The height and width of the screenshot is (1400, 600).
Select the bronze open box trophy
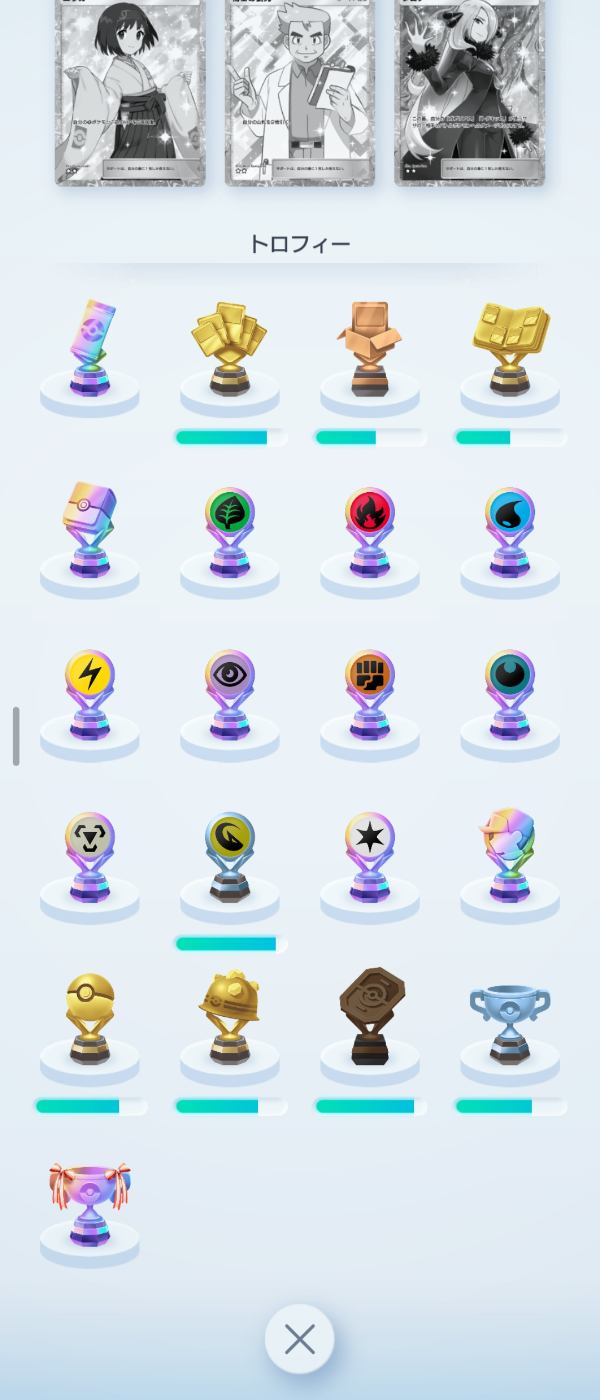click(370, 348)
